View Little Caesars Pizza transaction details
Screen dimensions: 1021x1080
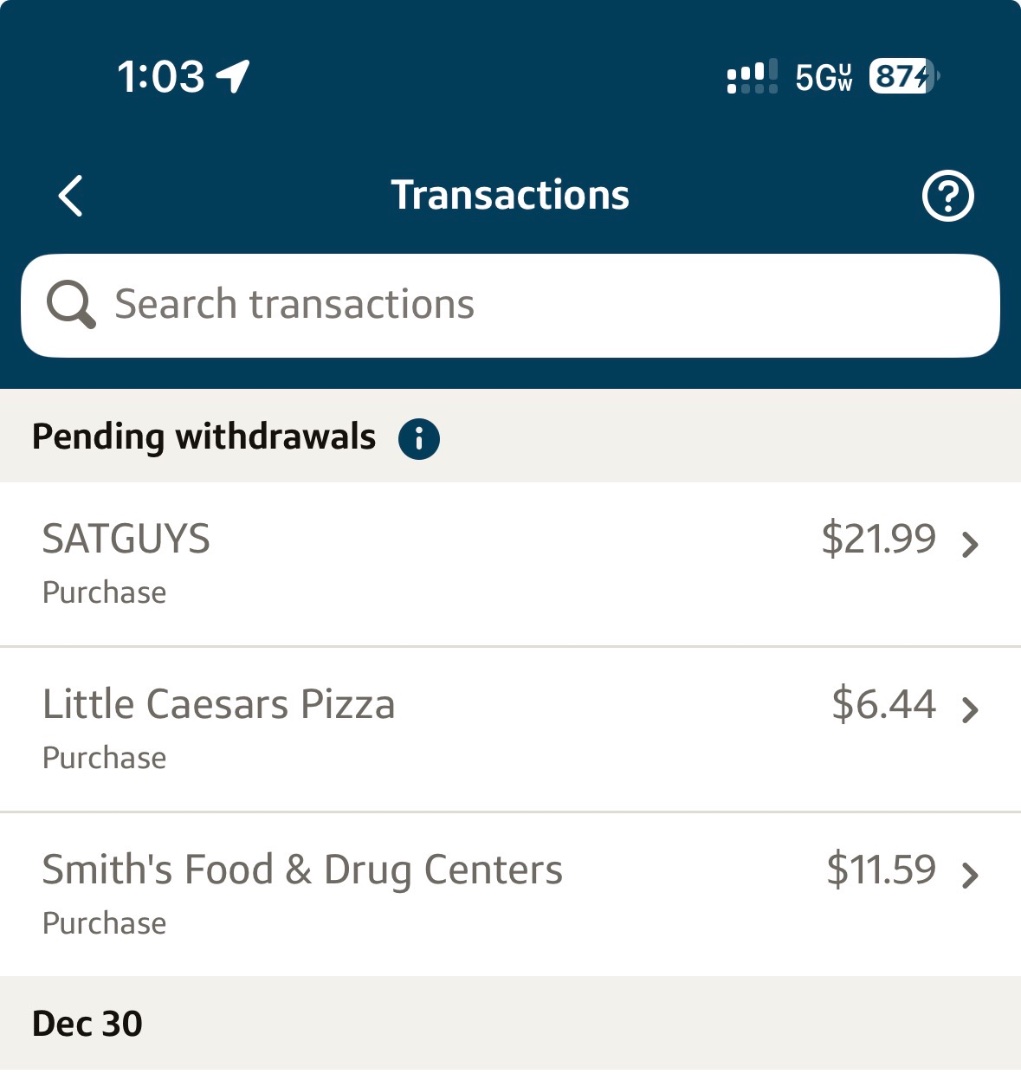coord(510,729)
